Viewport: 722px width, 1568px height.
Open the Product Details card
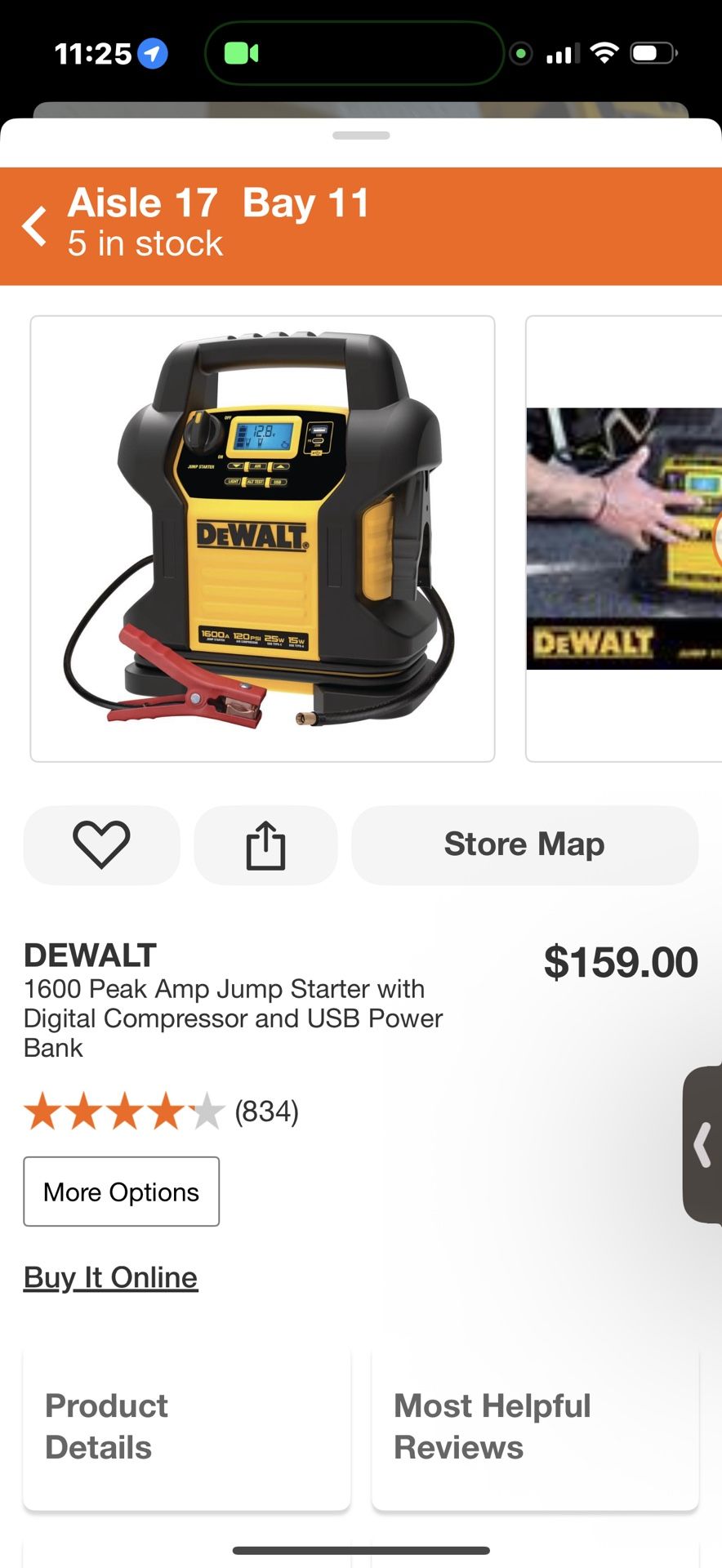[187, 1428]
